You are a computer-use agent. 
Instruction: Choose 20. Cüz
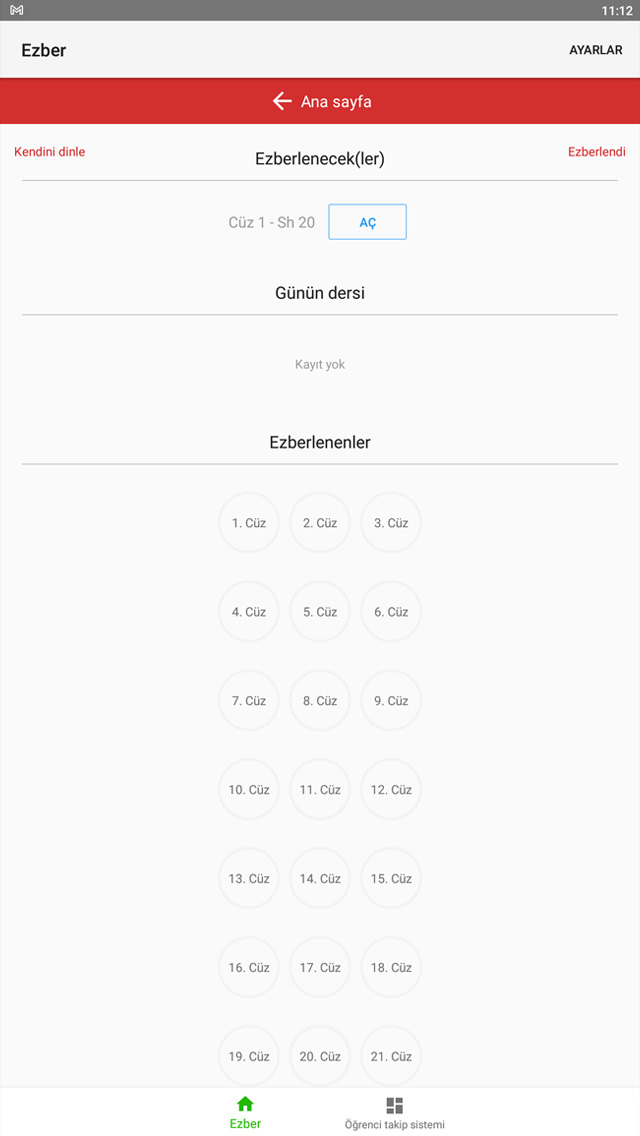(x=320, y=1057)
